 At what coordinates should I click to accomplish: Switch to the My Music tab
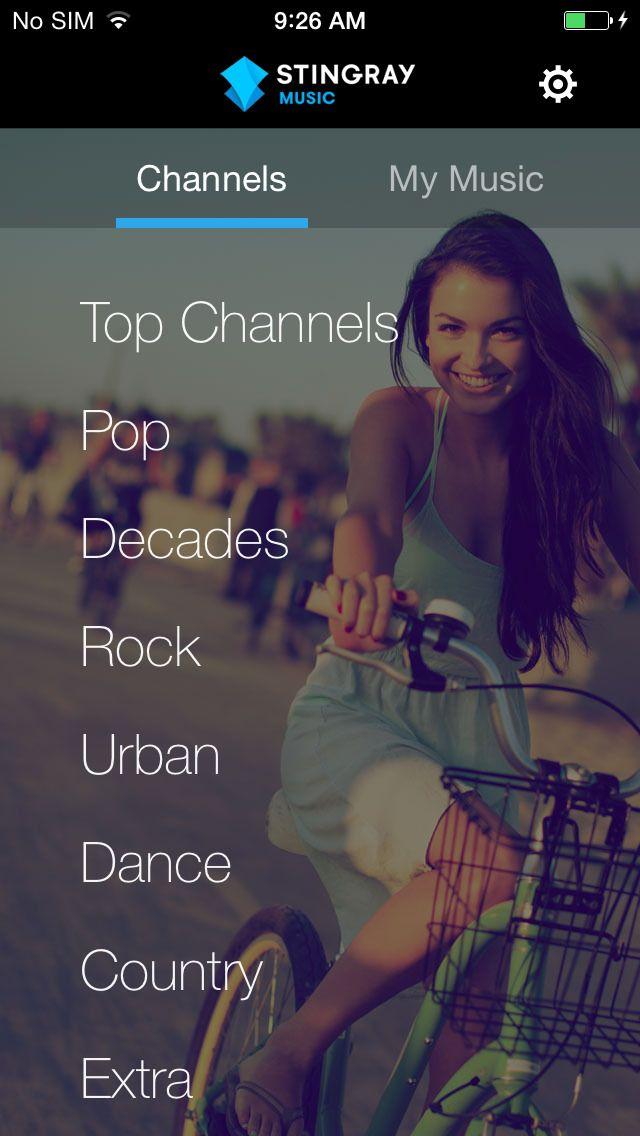point(466,179)
